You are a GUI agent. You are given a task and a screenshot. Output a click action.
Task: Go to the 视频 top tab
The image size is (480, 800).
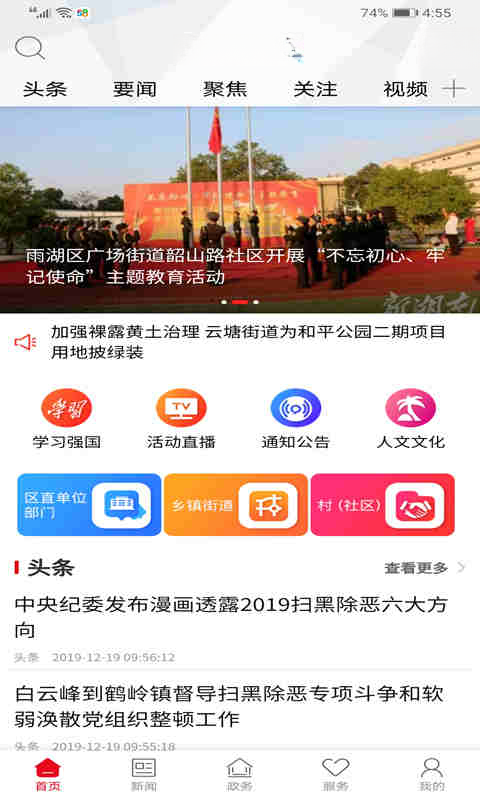tap(406, 89)
